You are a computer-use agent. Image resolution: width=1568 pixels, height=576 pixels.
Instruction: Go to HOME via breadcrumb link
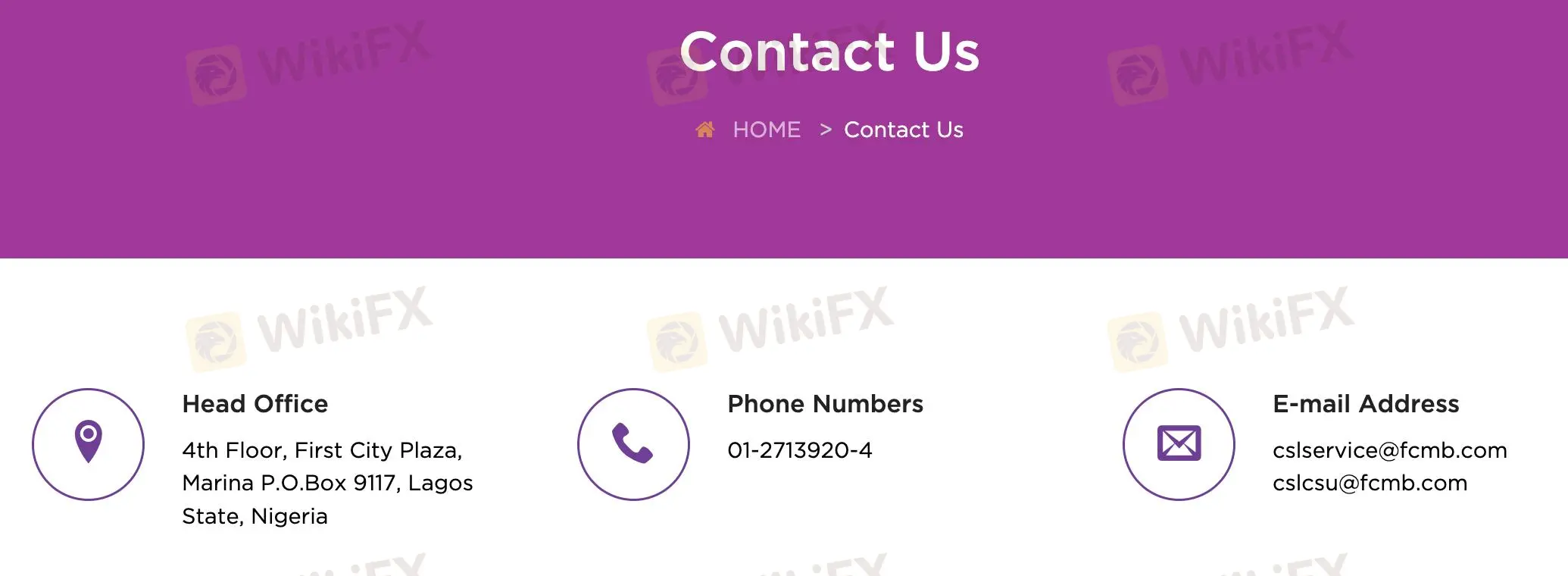tap(766, 130)
